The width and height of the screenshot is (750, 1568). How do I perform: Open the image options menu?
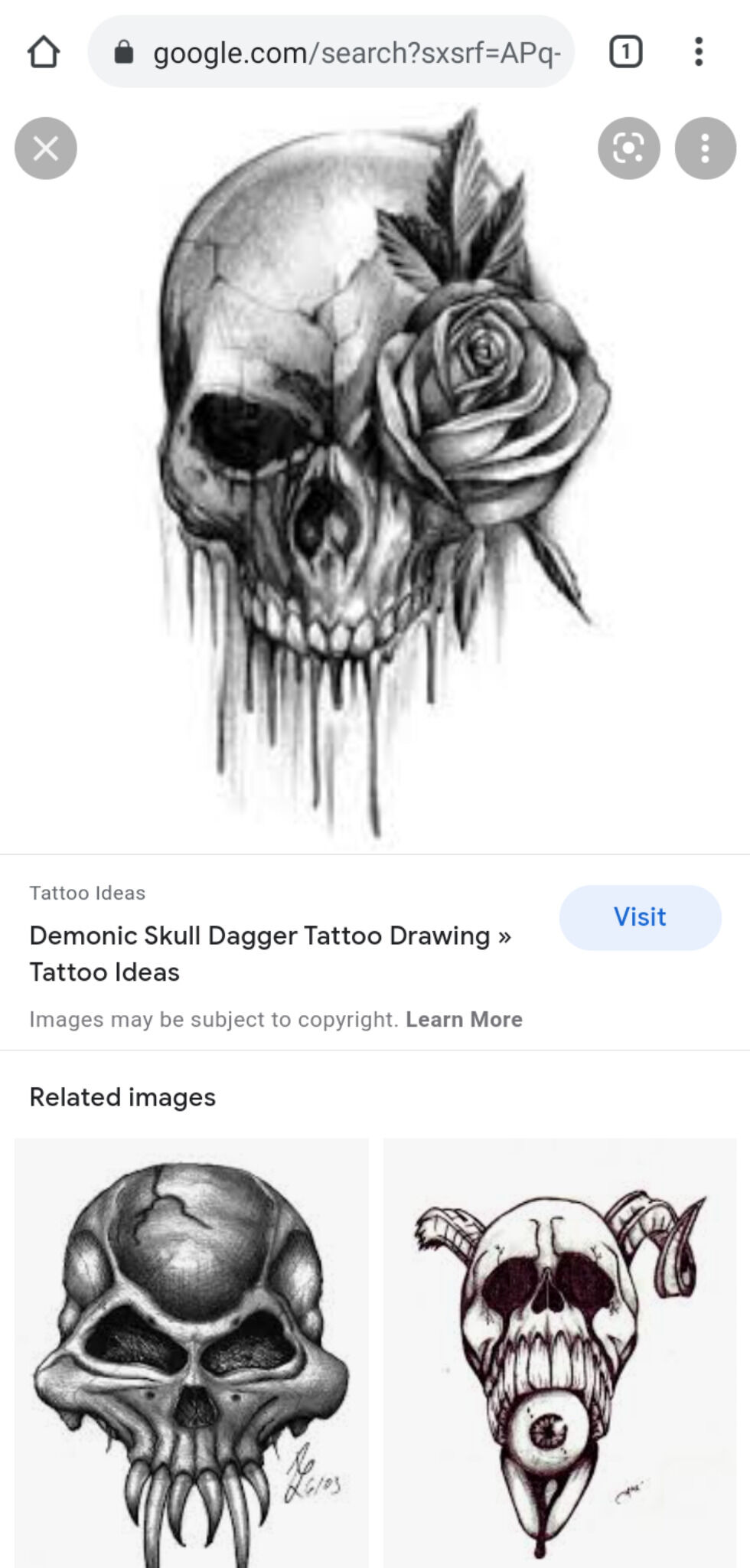coord(705,149)
